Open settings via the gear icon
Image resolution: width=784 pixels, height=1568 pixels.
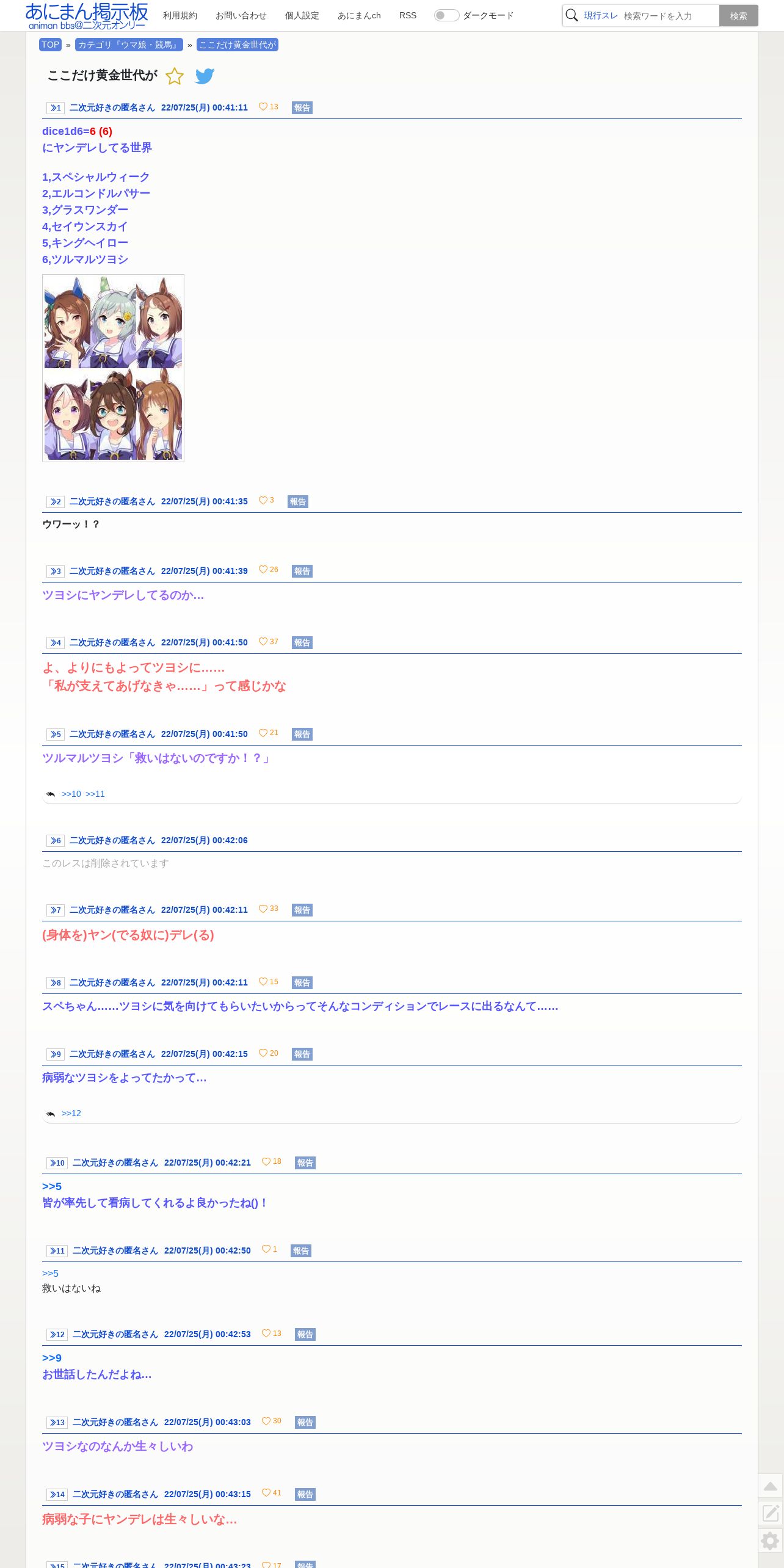coord(771,1541)
